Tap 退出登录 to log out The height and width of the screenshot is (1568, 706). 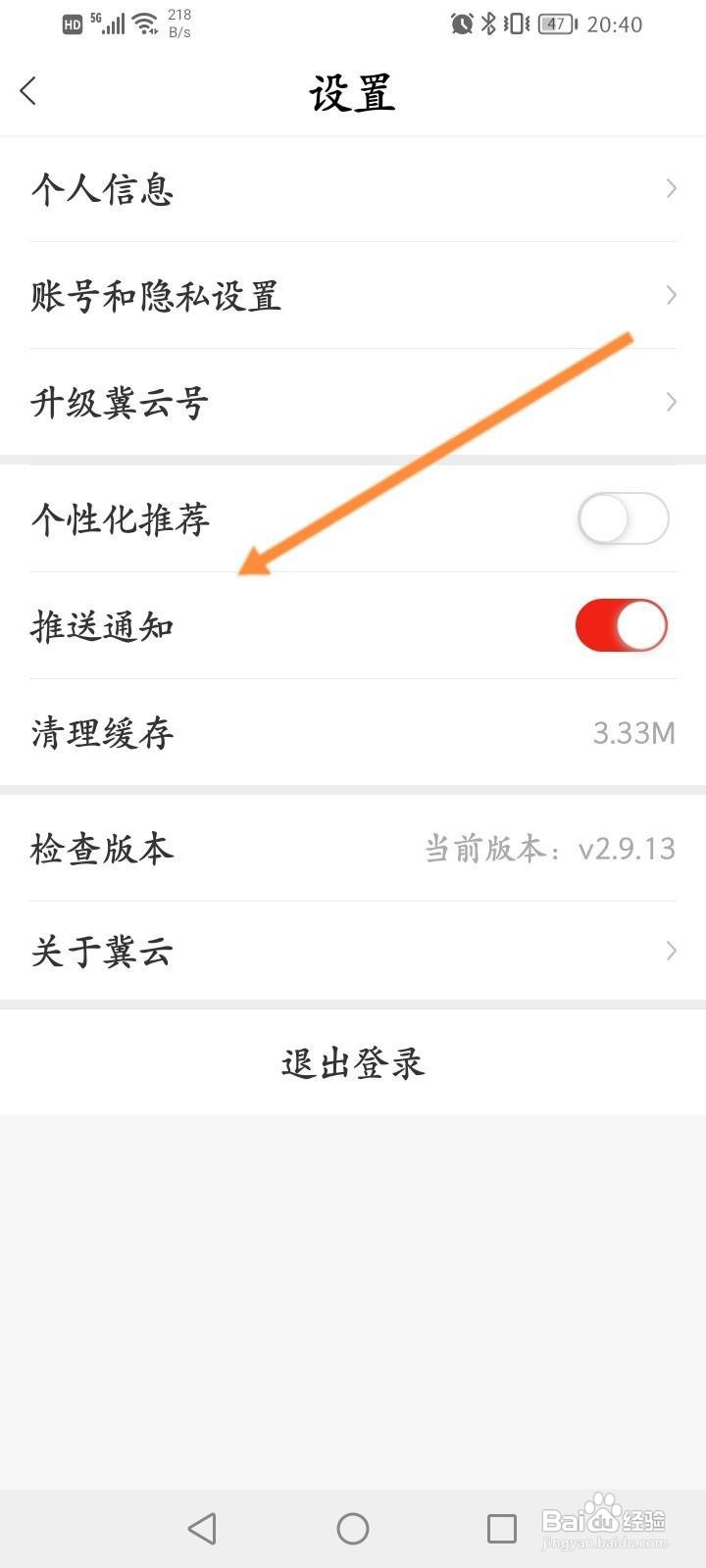pos(353,1062)
